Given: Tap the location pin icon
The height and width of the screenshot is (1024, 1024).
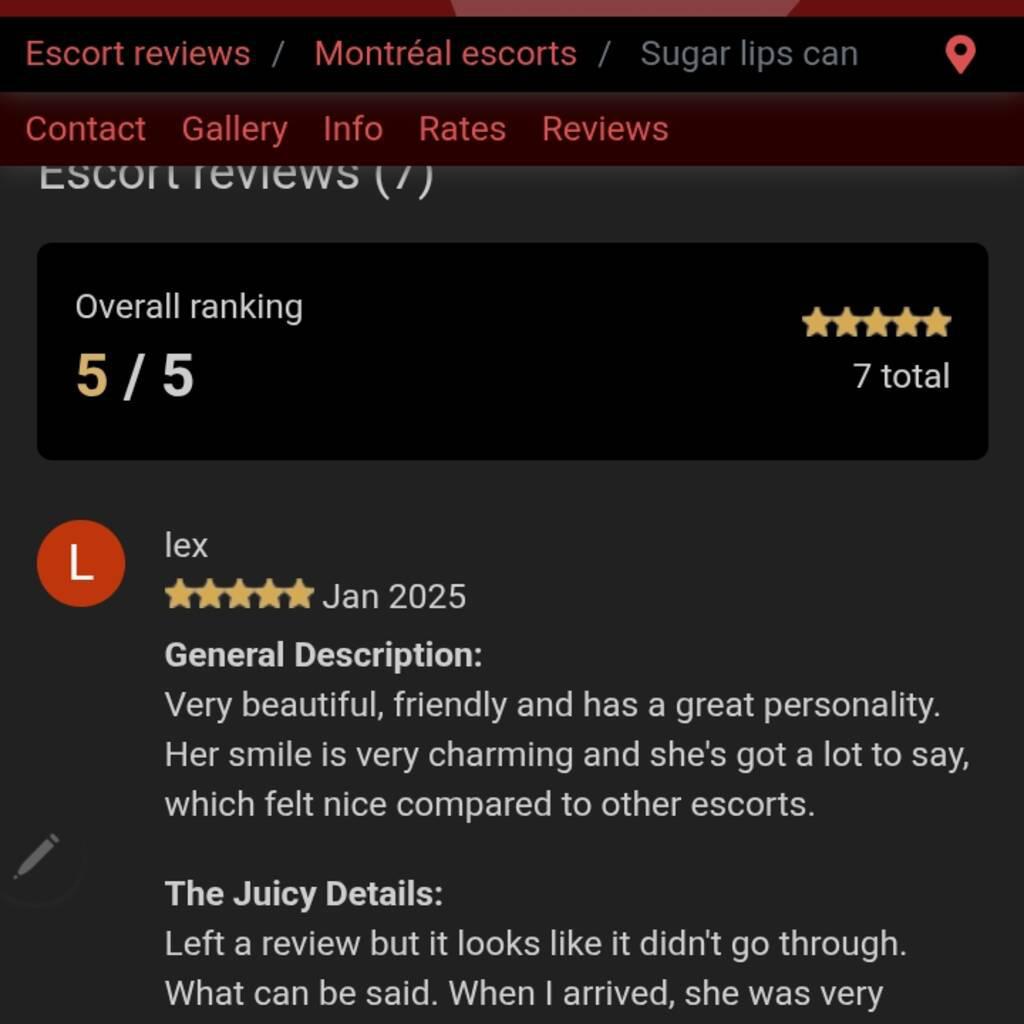Looking at the screenshot, I should coord(960,55).
